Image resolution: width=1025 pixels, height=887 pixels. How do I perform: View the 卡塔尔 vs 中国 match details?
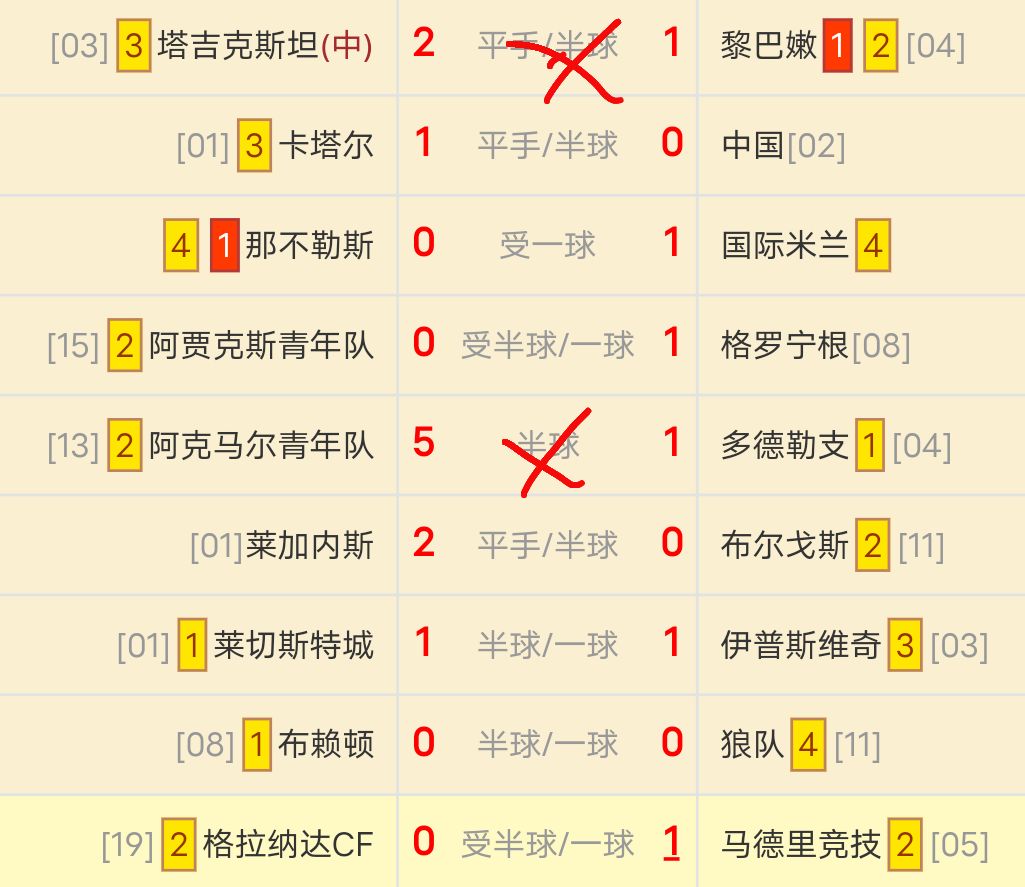[x=547, y=145]
